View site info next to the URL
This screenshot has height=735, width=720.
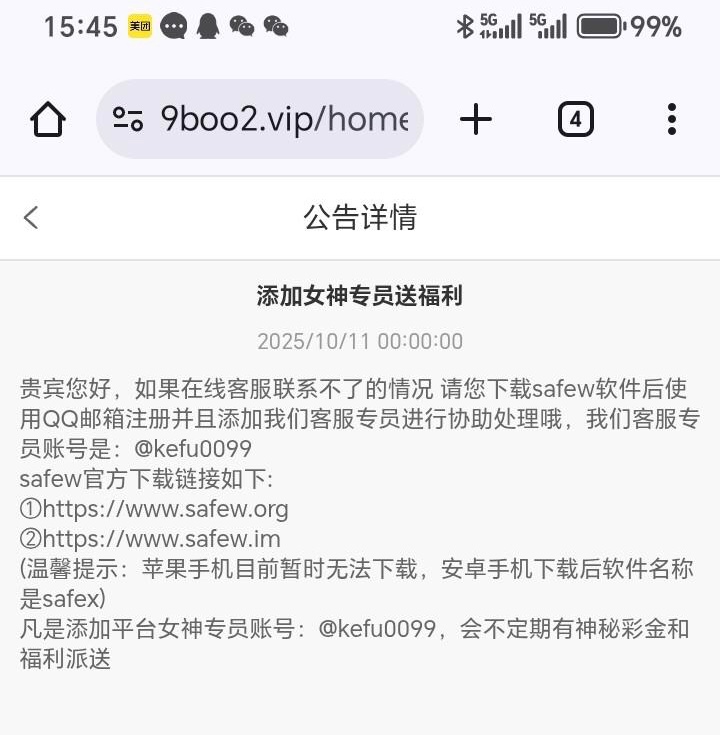[128, 120]
